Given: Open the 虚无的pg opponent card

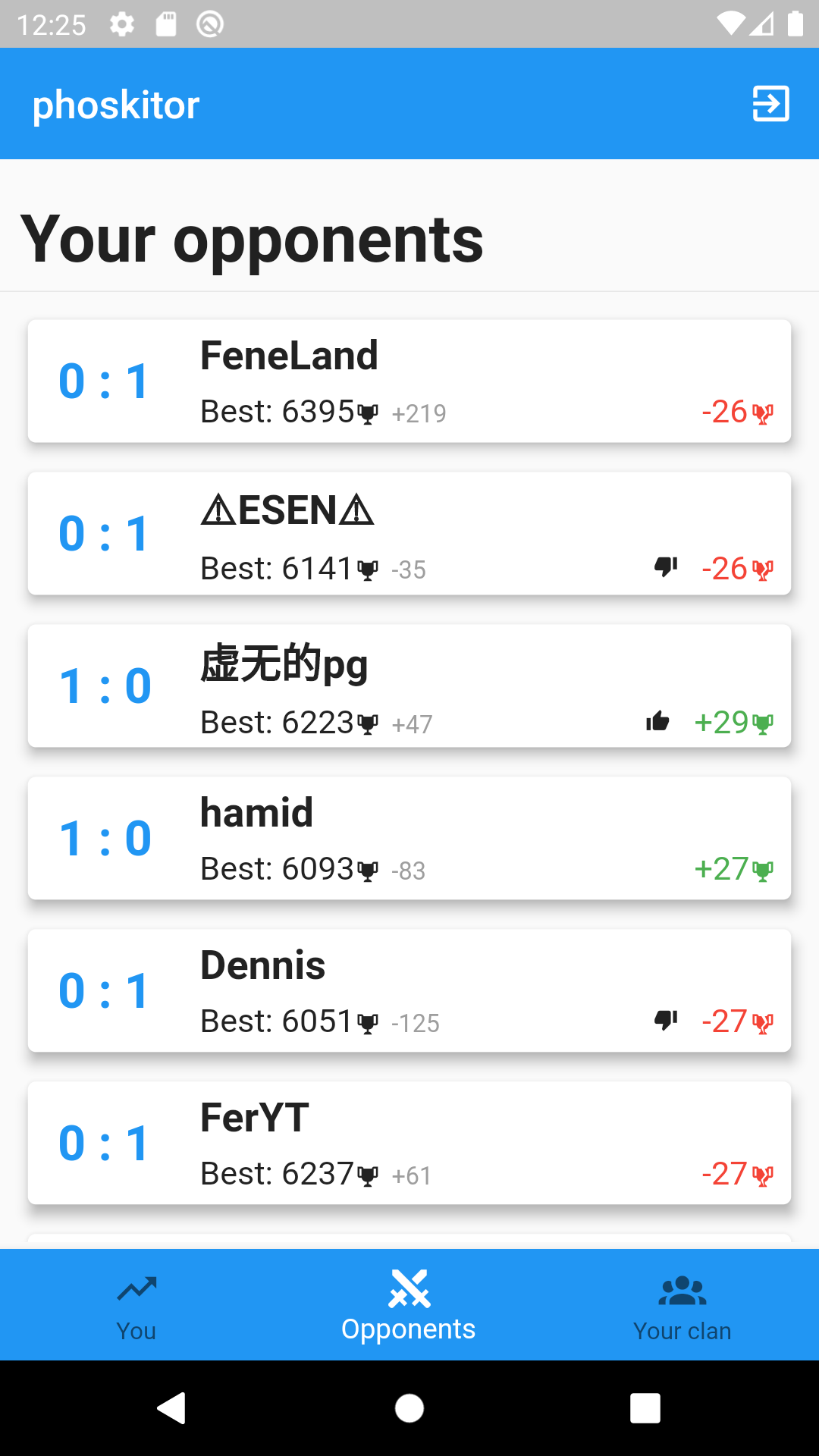Looking at the screenshot, I should tap(409, 686).
